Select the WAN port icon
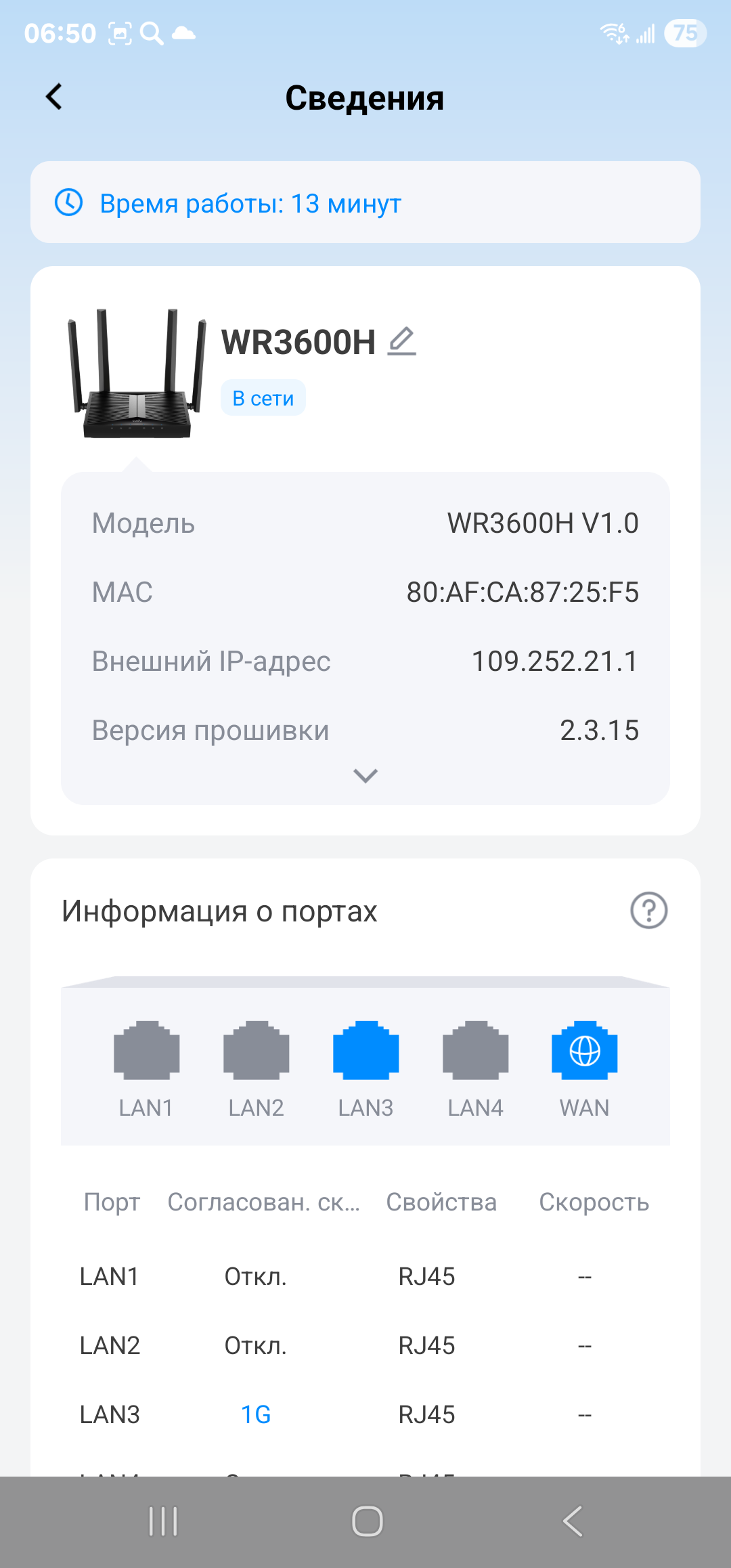 click(584, 1051)
